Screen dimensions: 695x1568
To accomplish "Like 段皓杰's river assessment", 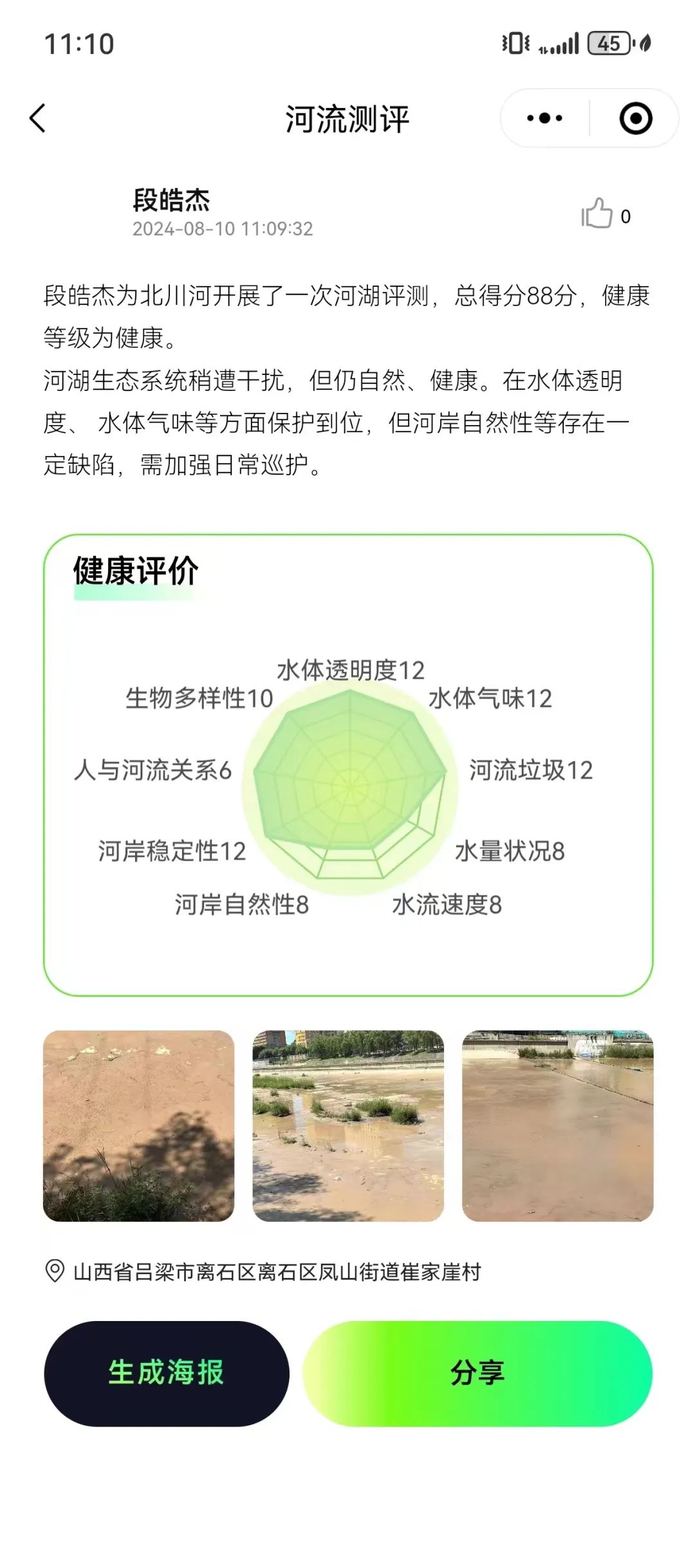I will [597, 214].
